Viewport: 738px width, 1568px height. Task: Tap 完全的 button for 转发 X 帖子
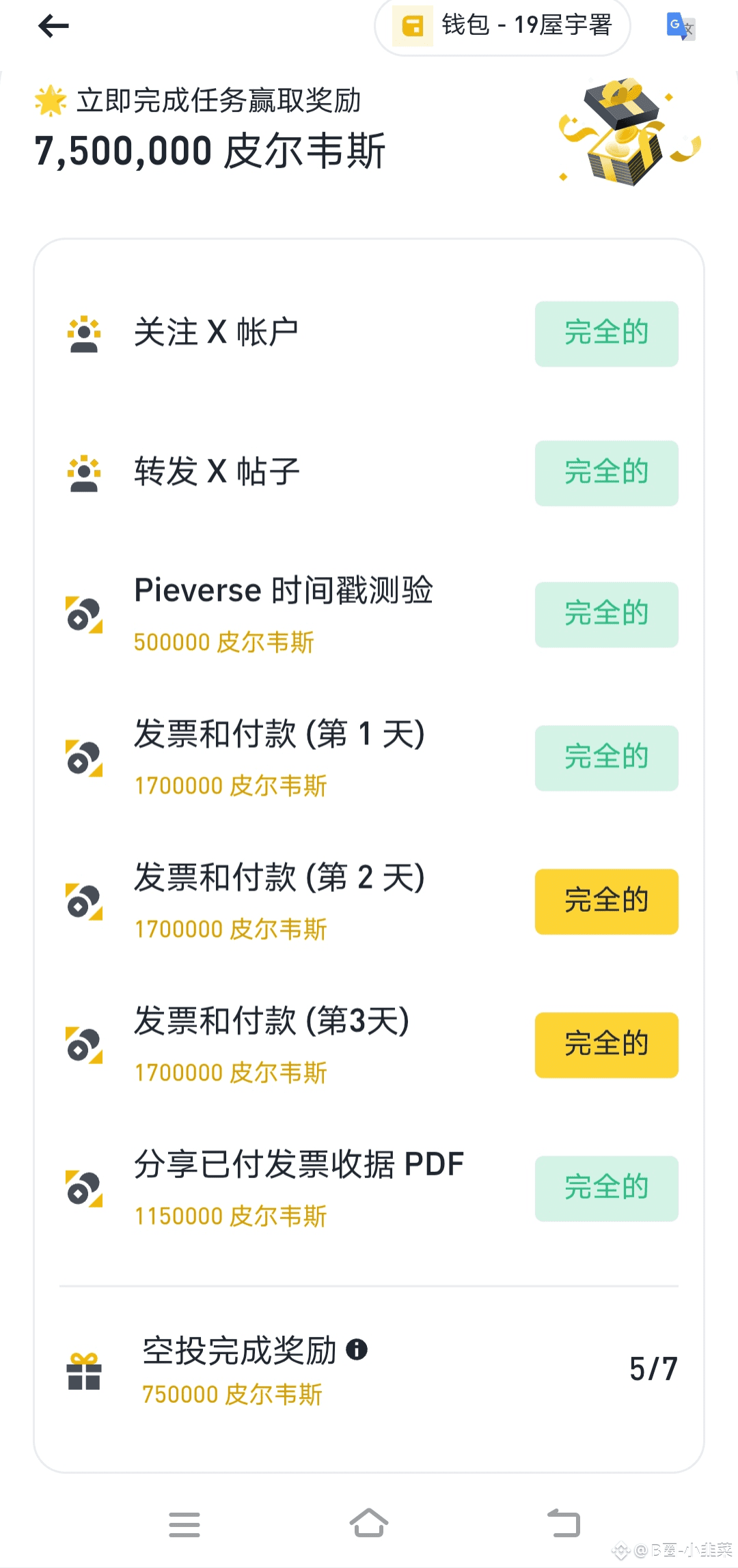[606, 473]
